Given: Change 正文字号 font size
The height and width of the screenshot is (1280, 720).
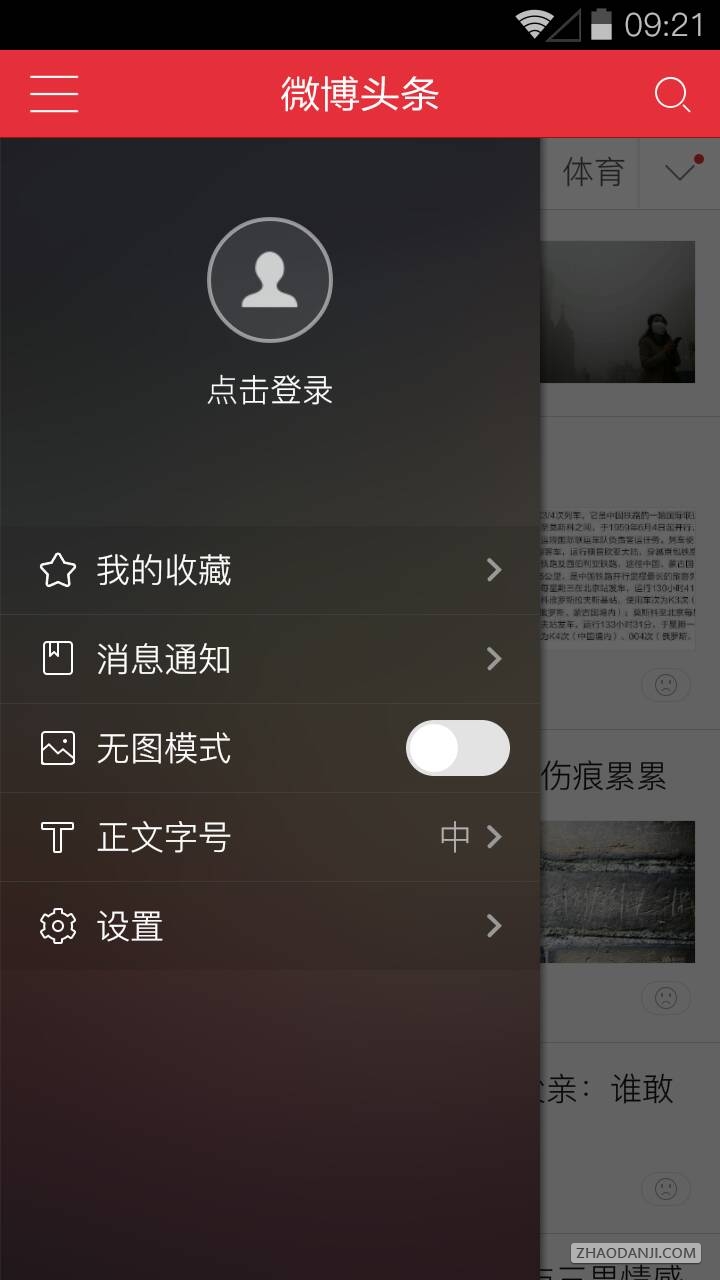Looking at the screenshot, I should (270, 837).
